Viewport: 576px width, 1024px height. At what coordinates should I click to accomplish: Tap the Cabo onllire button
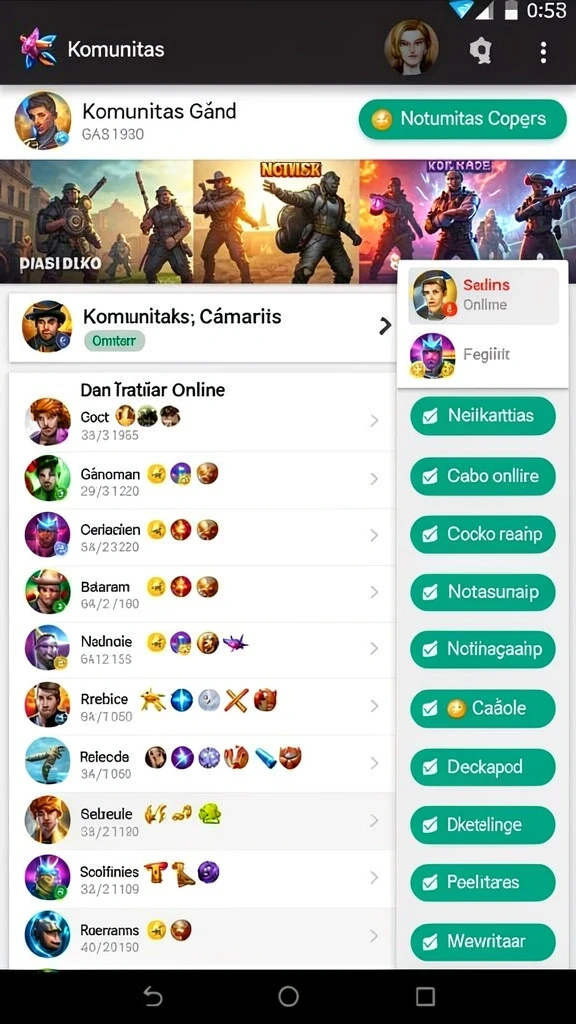pos(483,476)
